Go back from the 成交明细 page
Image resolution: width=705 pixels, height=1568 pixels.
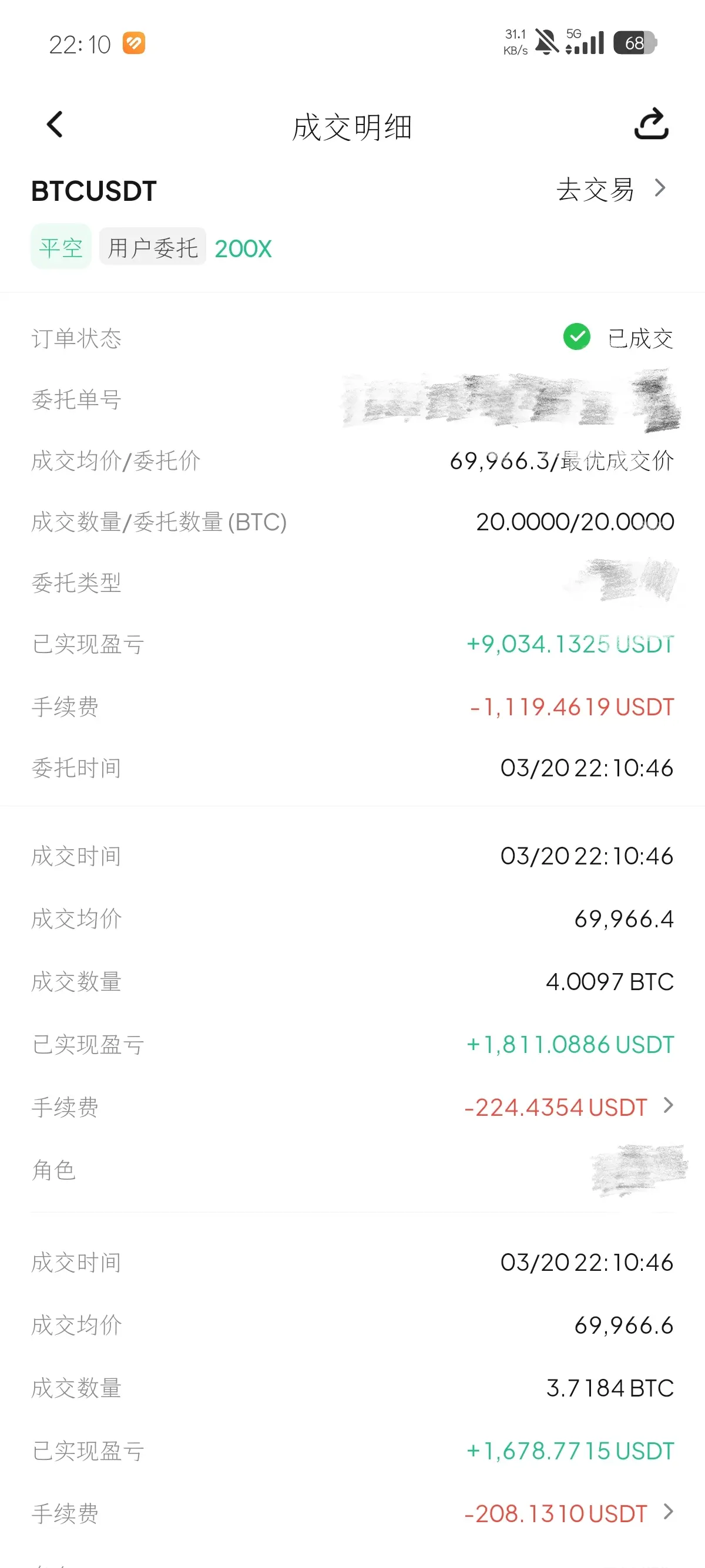55,125
